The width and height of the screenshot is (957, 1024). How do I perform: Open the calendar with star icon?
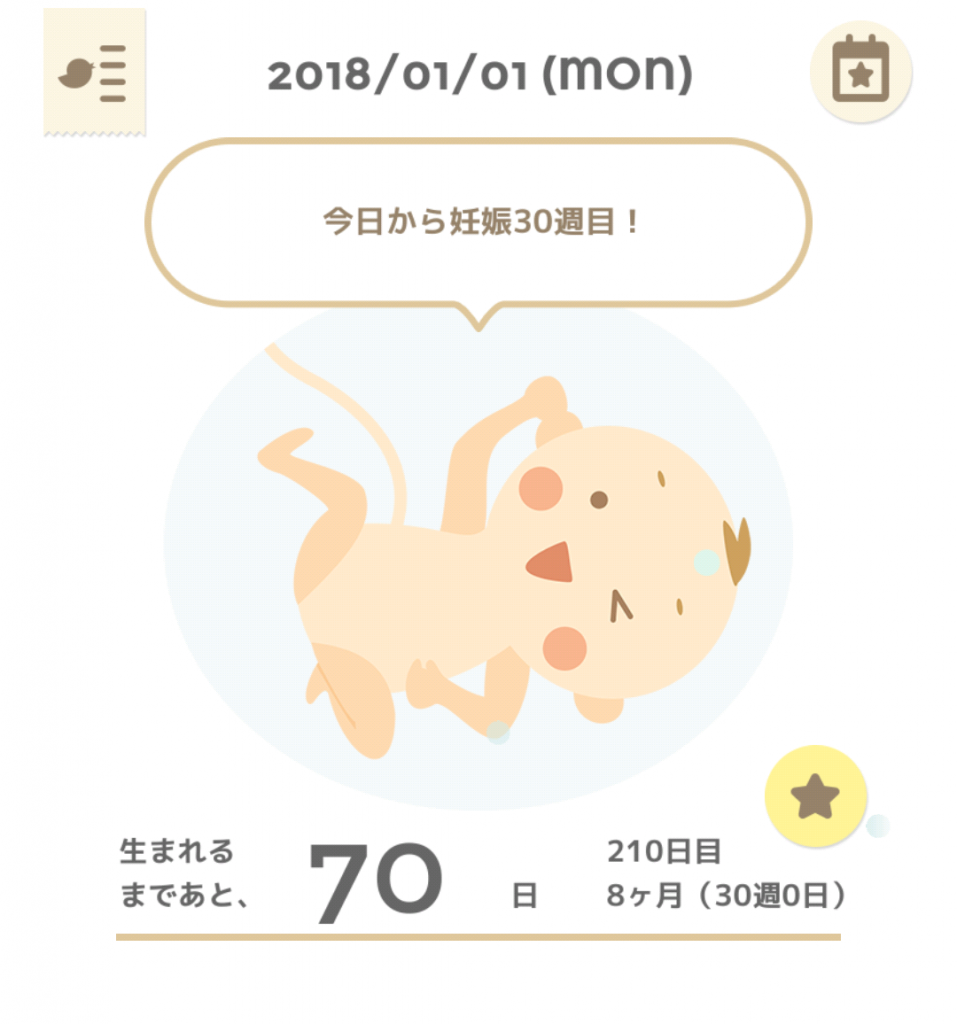(860, 71)
